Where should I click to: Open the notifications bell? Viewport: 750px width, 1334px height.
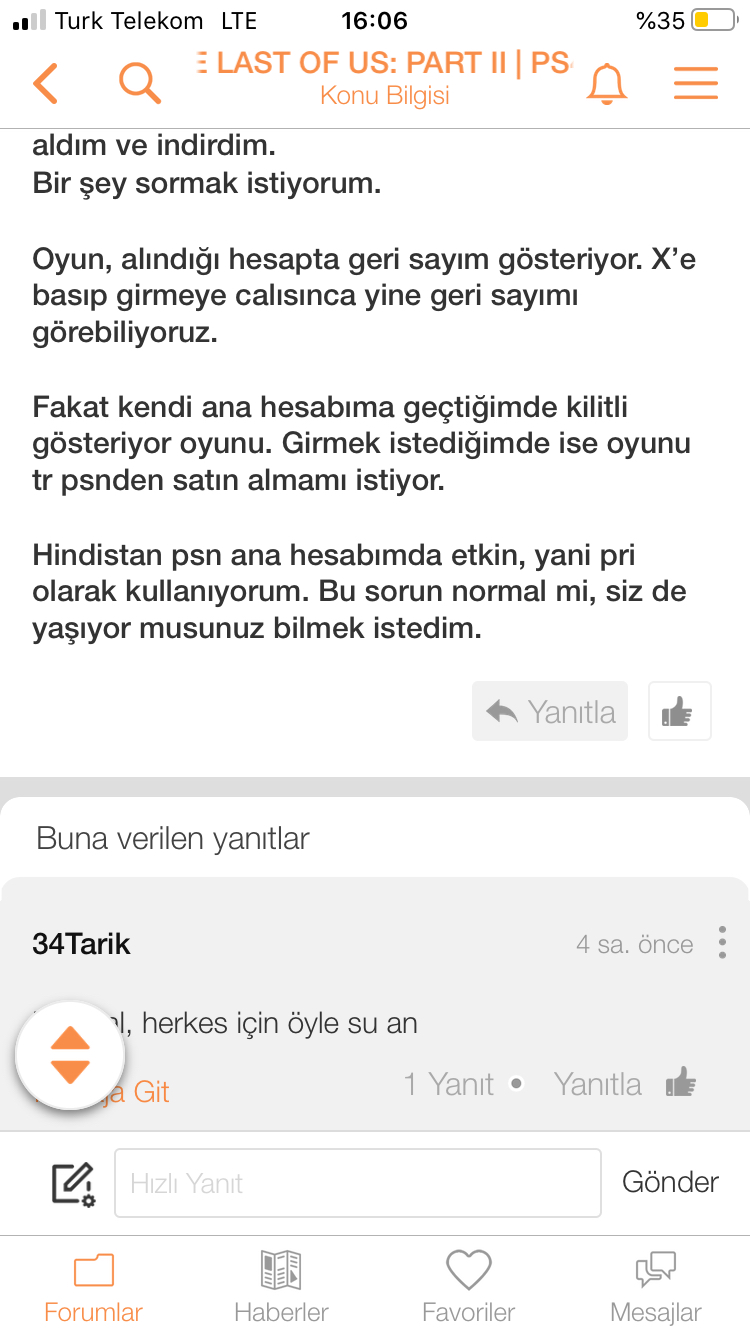[606, 83]
